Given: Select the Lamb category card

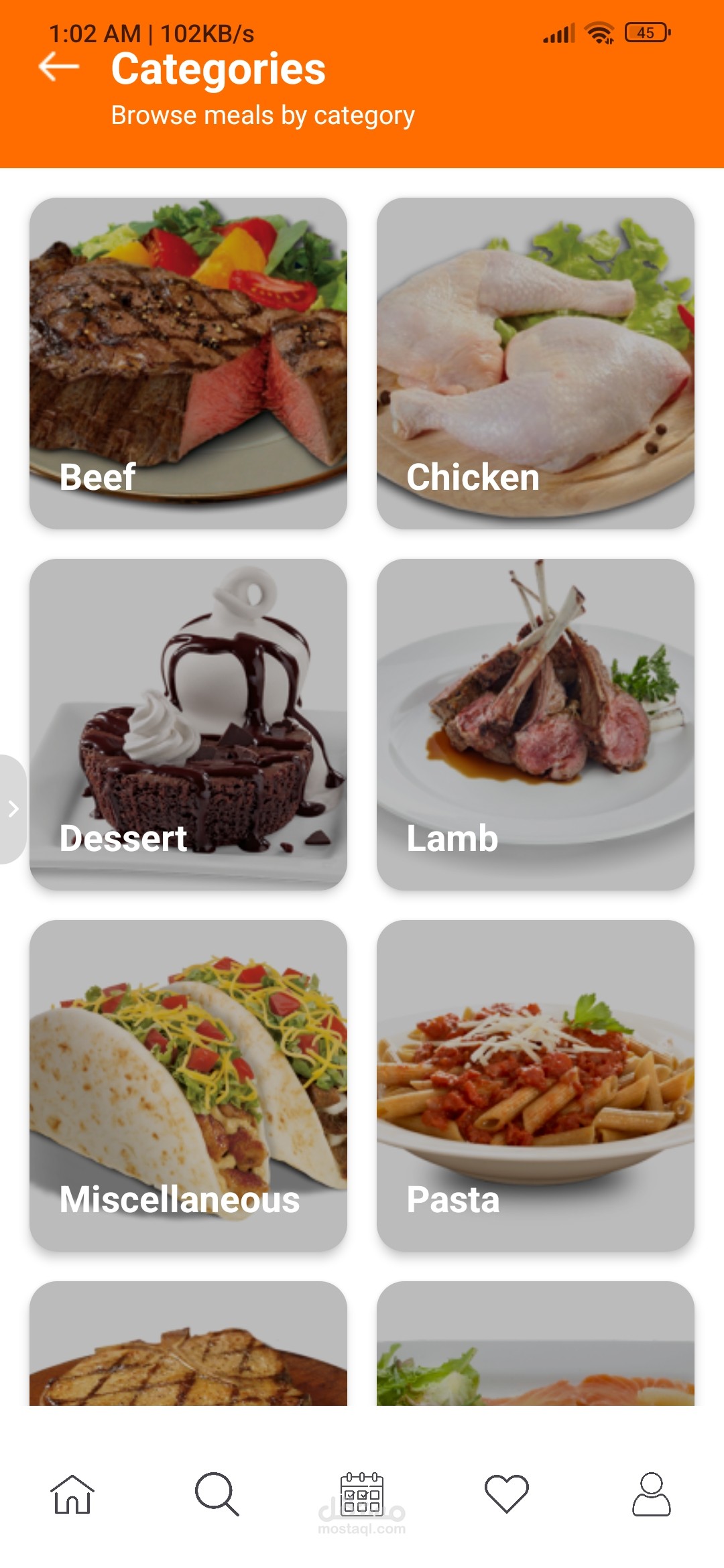Looking at the screenshot, I should click(535, 724).
